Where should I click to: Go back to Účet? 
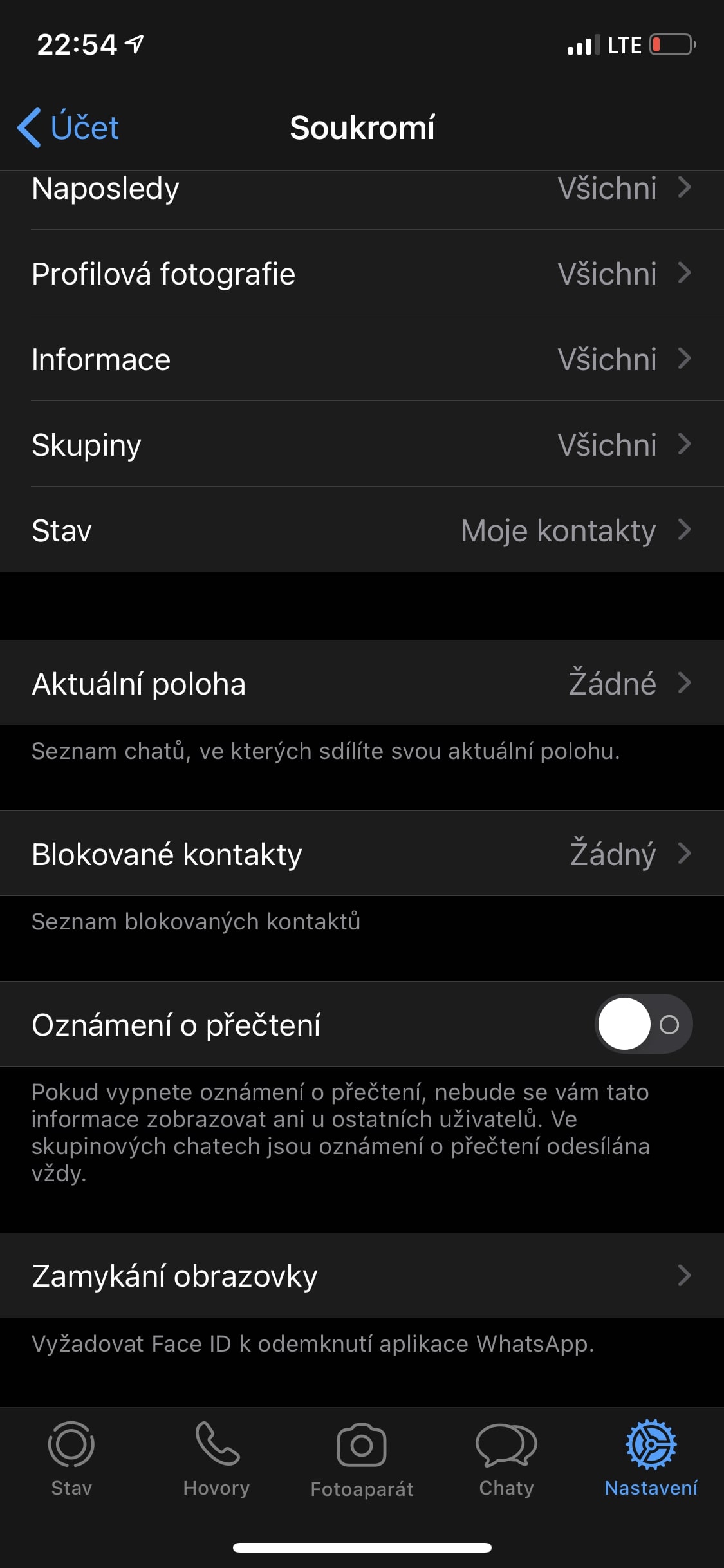pos(69,127)
